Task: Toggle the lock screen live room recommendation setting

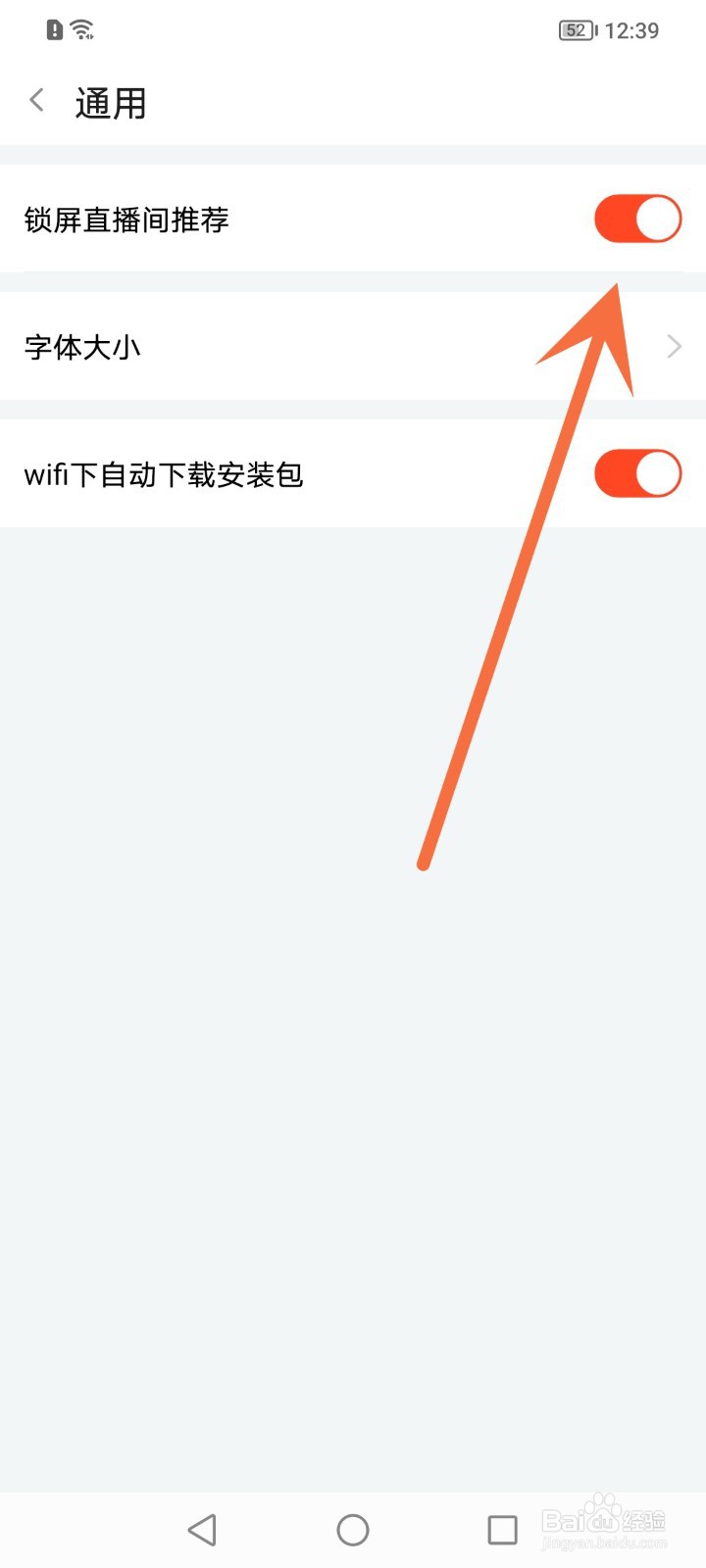Action: (x=637, y=218)
